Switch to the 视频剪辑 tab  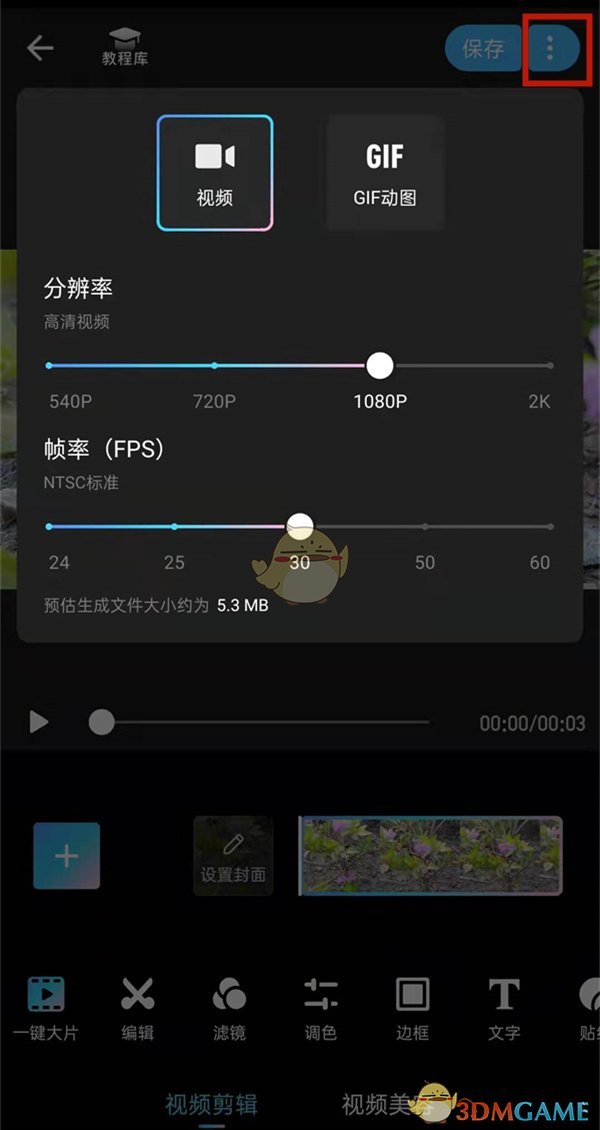pyautogui.click(x=211, y=1104)
